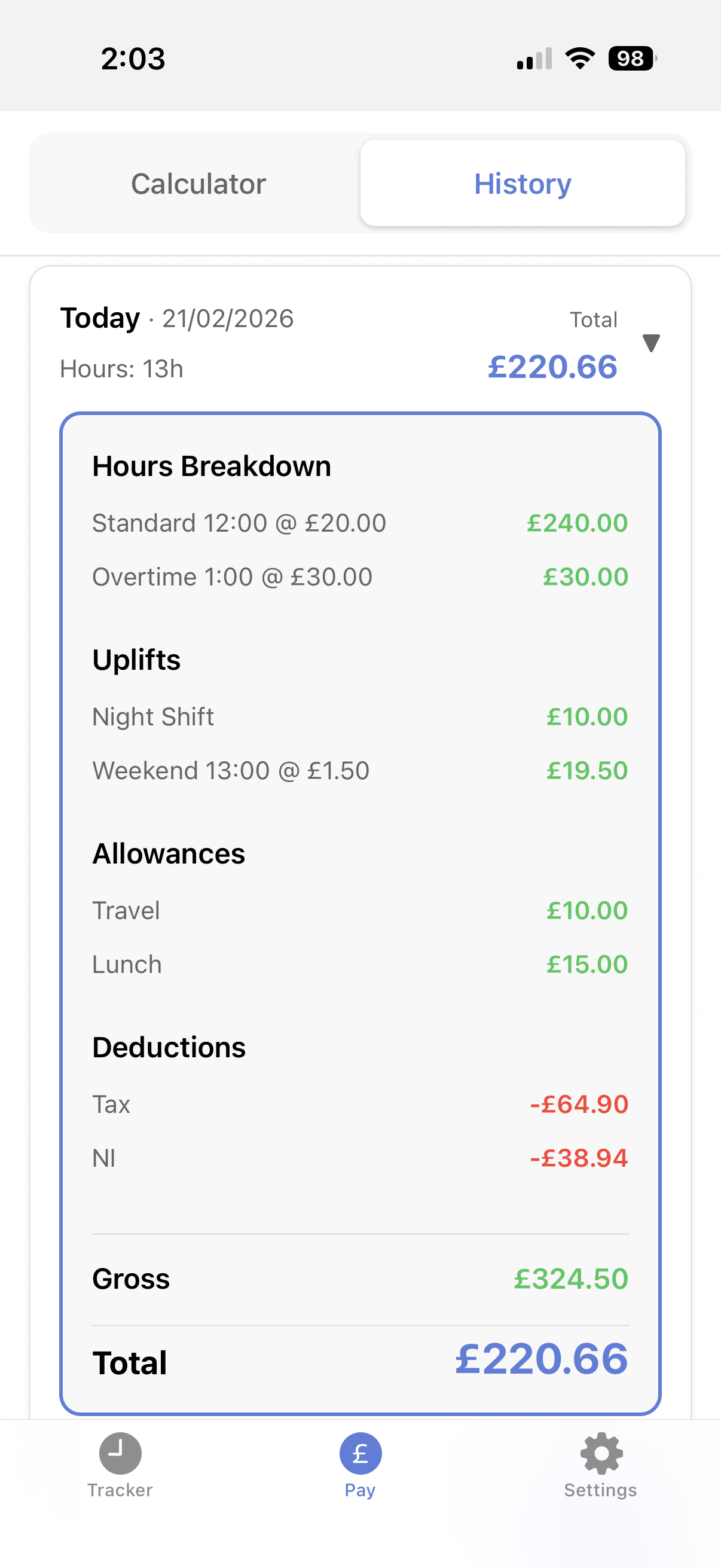
Task: Tap the disclosure triangle next to Total
Action: 650,343
